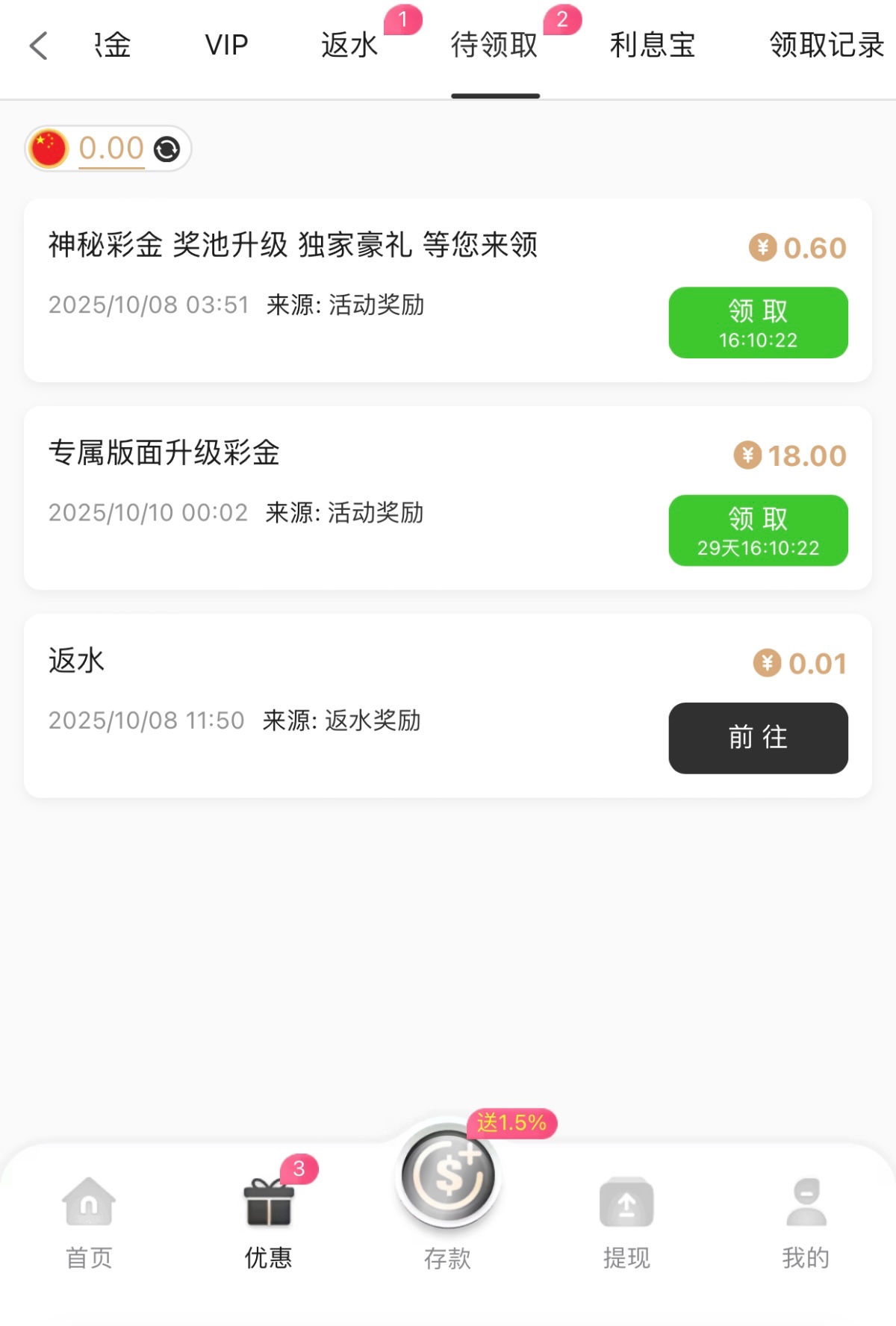Image resolution: width=896 pixels, height=1326 pixels.
Task: Claim the 0.60 神秘彩金 reward
Action: click(x=758, y=323)
